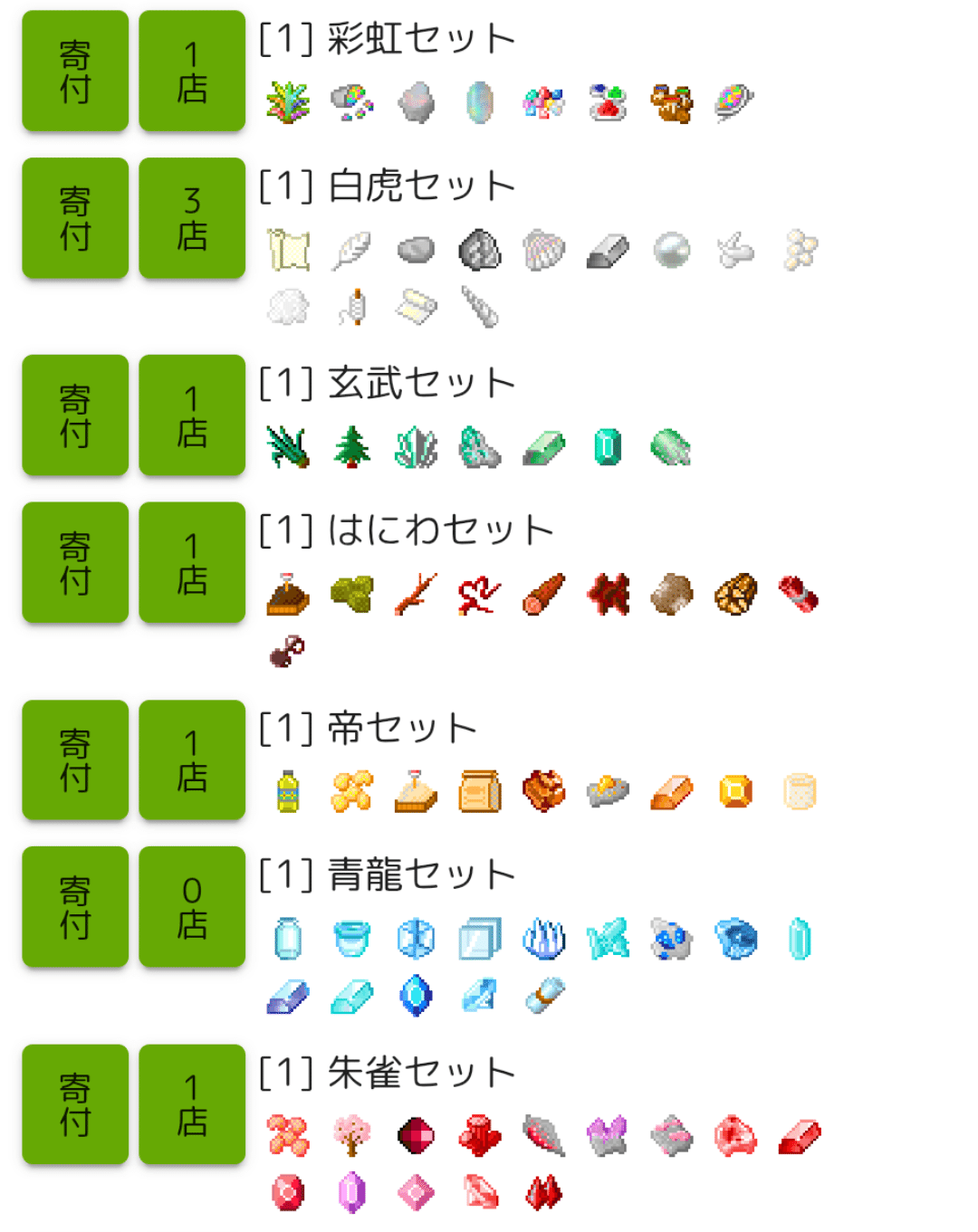The width and height of the screenshot is (978, 1232).
Task: Open the 1店 button for 玄武セット
Action: tap(192, 415)
